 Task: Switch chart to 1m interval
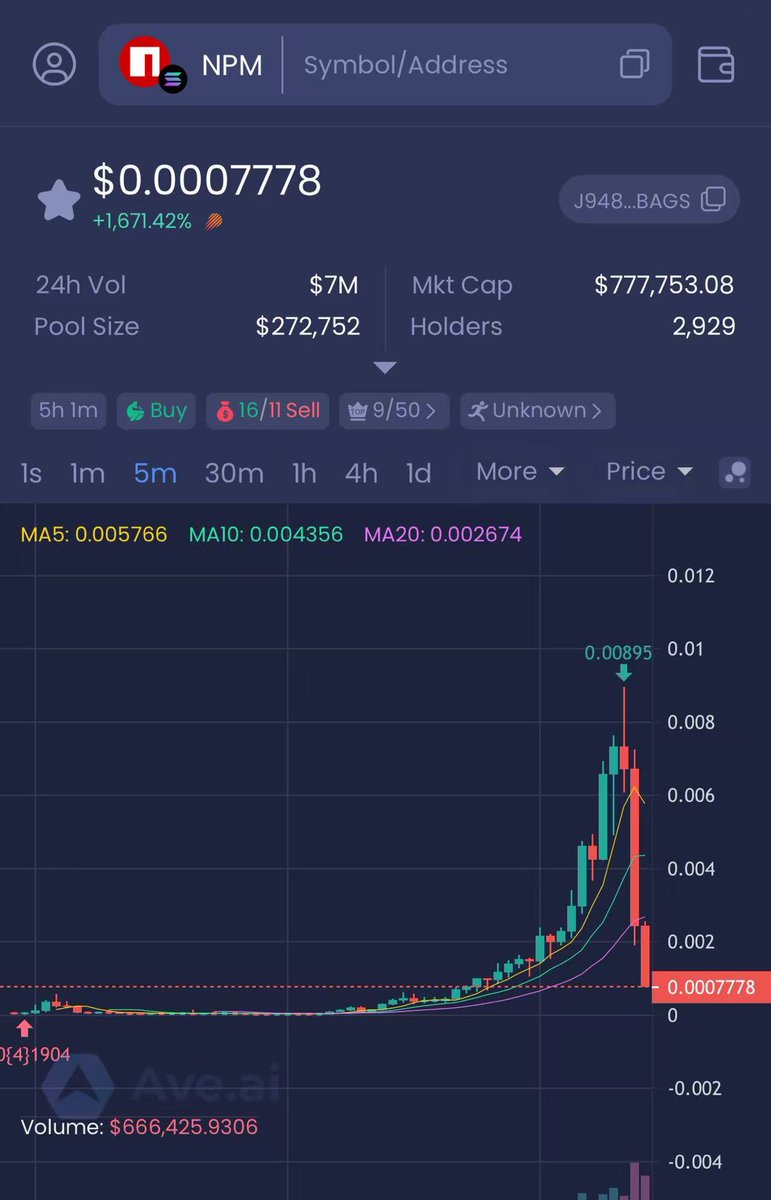coord(87,473)
